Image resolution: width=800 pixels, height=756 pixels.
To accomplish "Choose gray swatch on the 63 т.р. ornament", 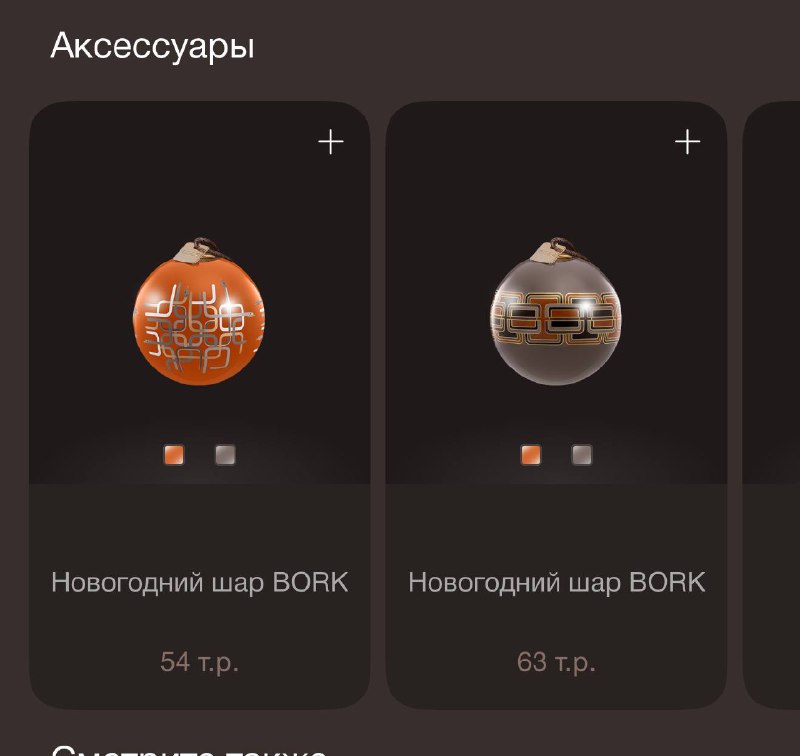I will pyautogui.click(x=582, y=455).
